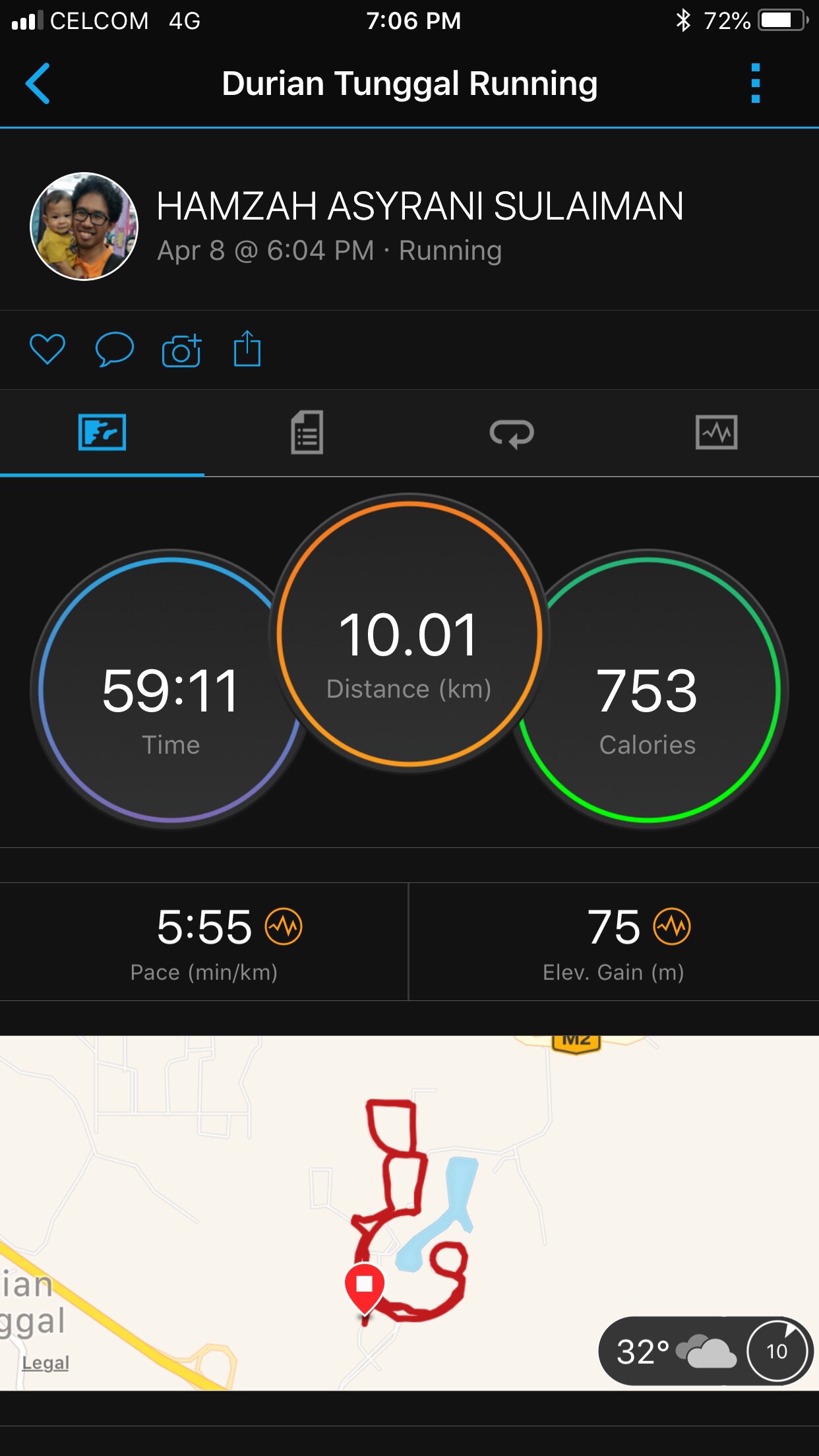This screenshot has width=819, height=1456.
Task: Tap the Legal link on the map
Action: point(45,1362)
